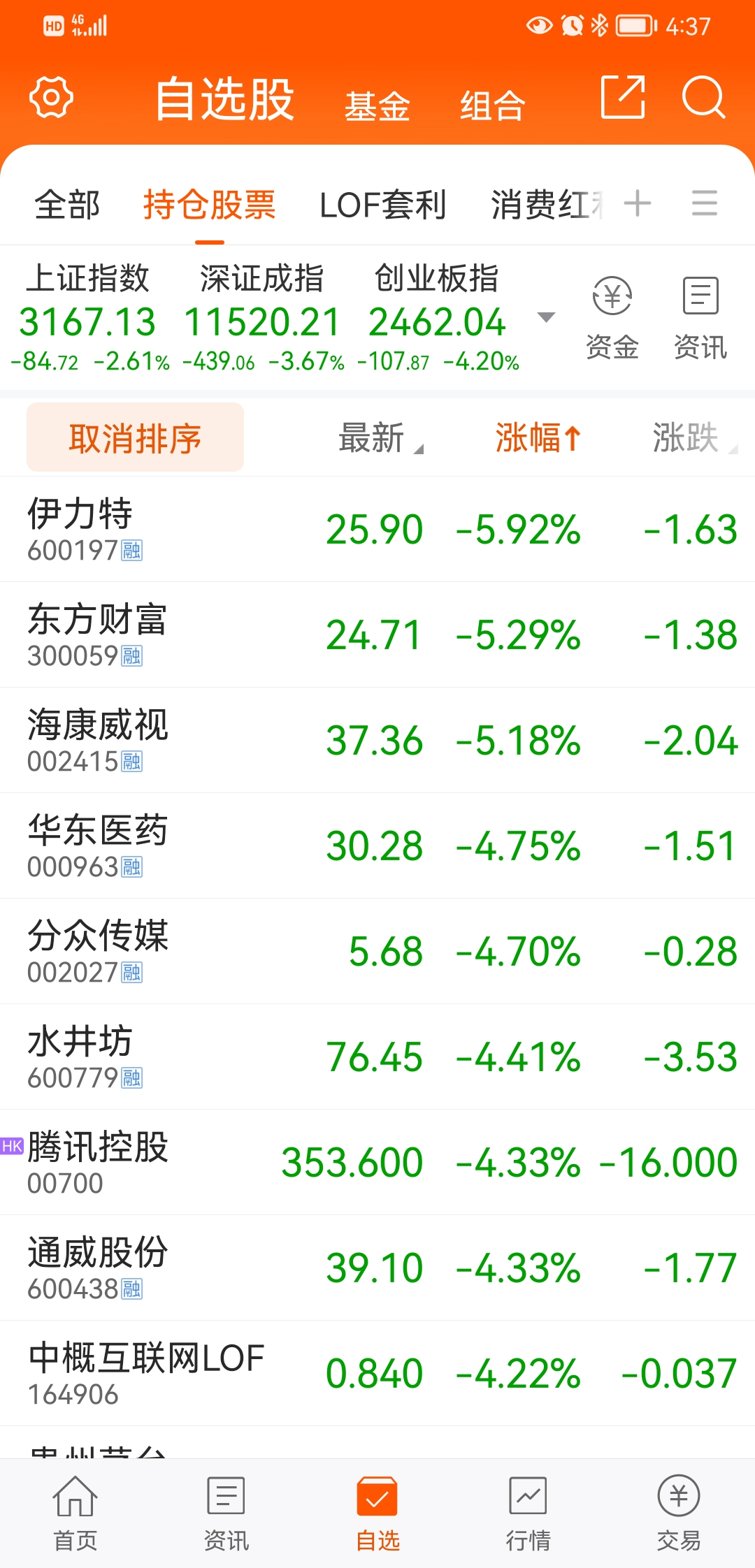View 腾讯控股 stock details

pyautogui.click(x=98, y=1162)
